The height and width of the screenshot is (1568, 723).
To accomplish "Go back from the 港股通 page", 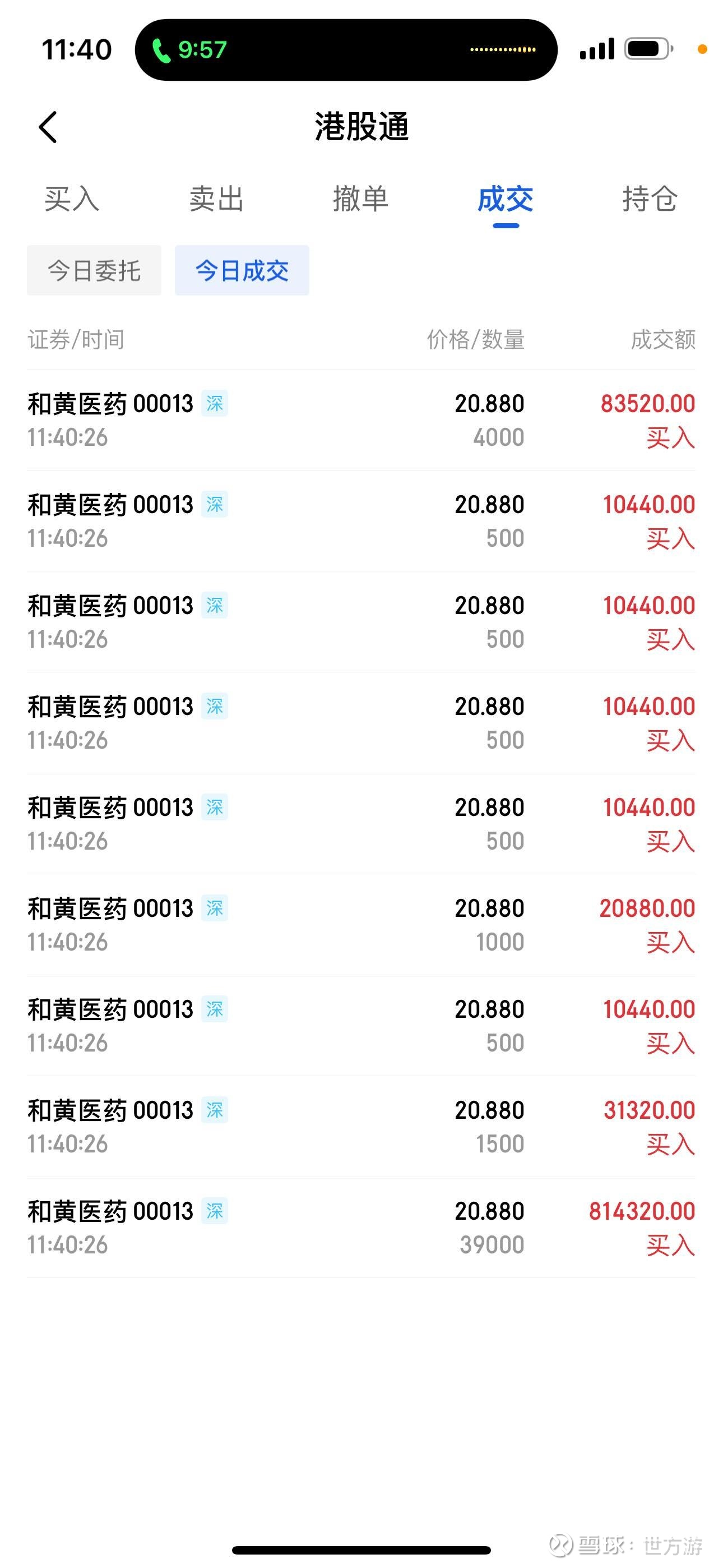I will click(48, 127).
